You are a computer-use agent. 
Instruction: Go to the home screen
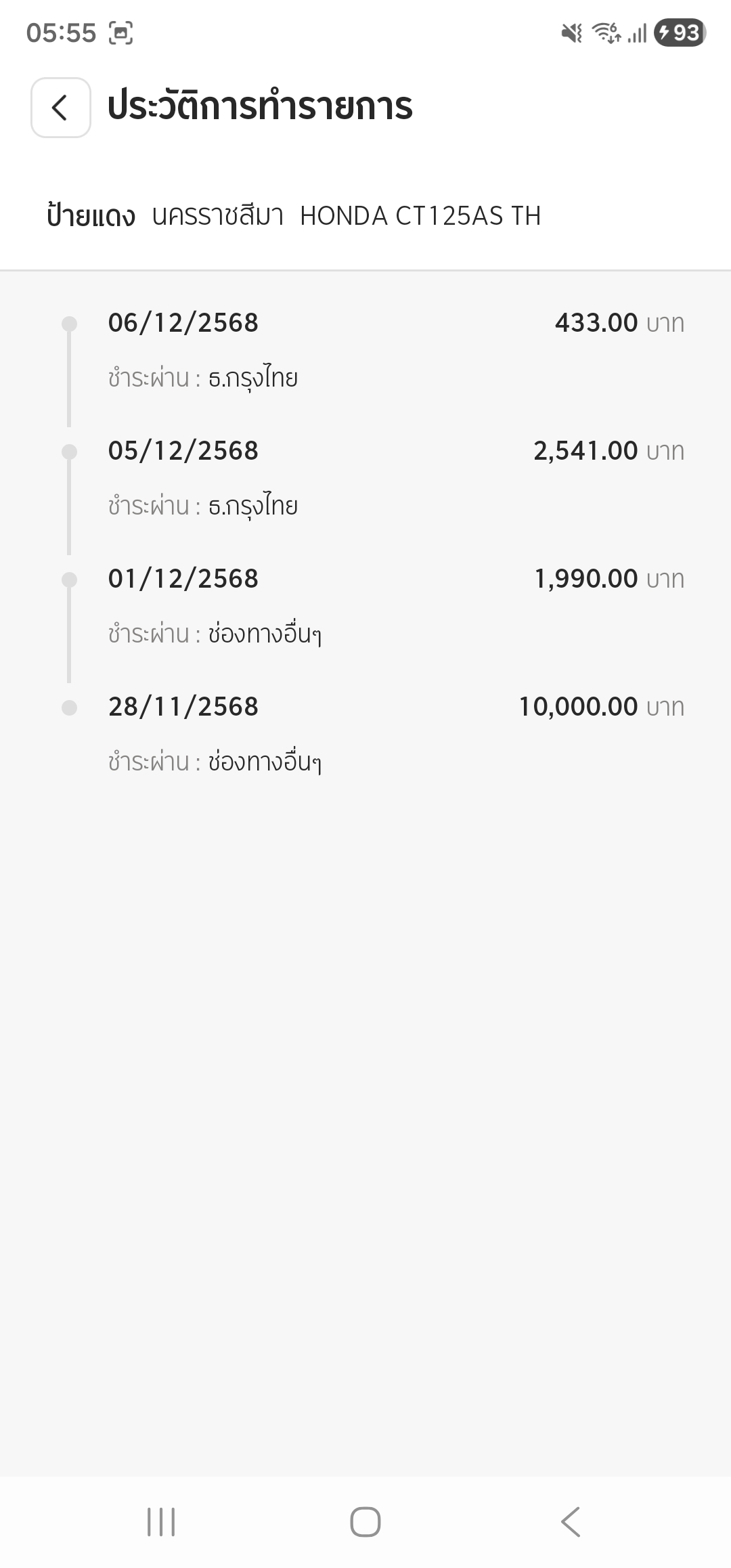coord(365,1522)
